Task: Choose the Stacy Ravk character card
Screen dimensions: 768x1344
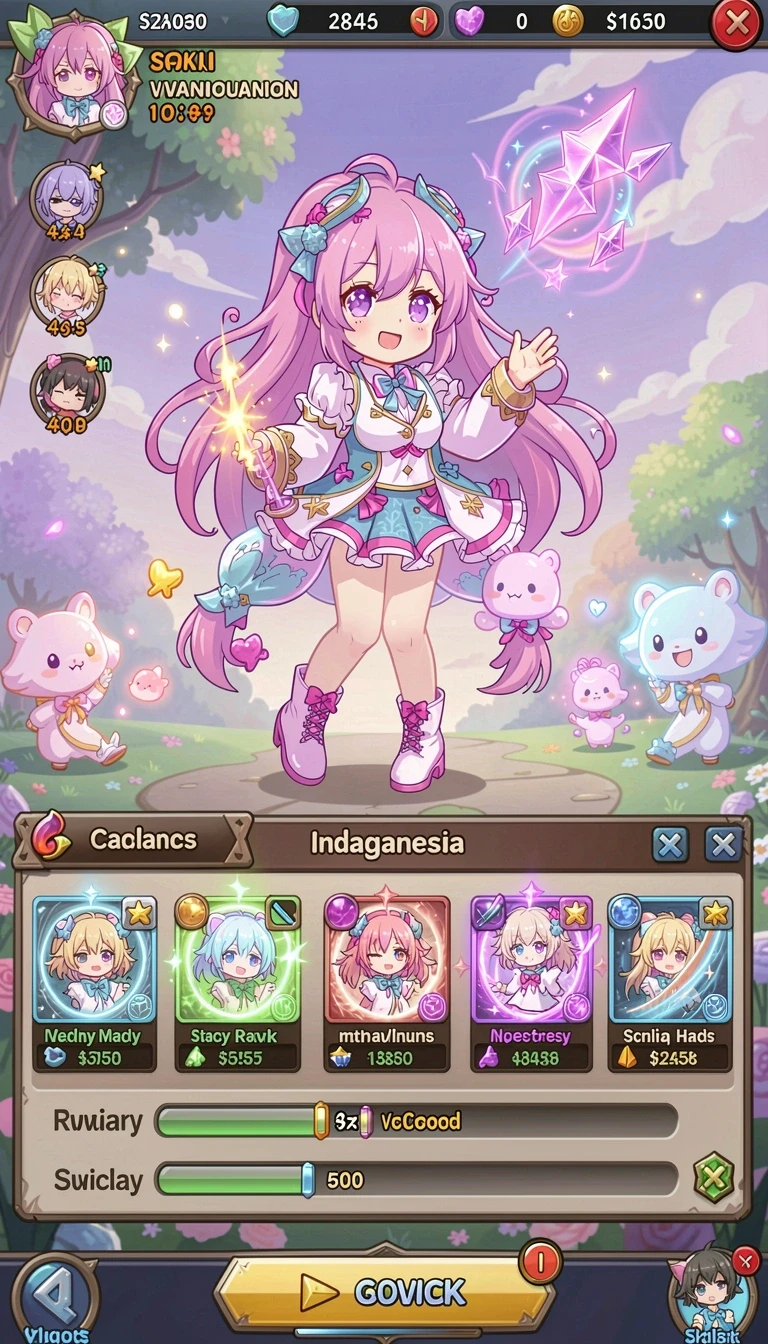Action: 239,984
